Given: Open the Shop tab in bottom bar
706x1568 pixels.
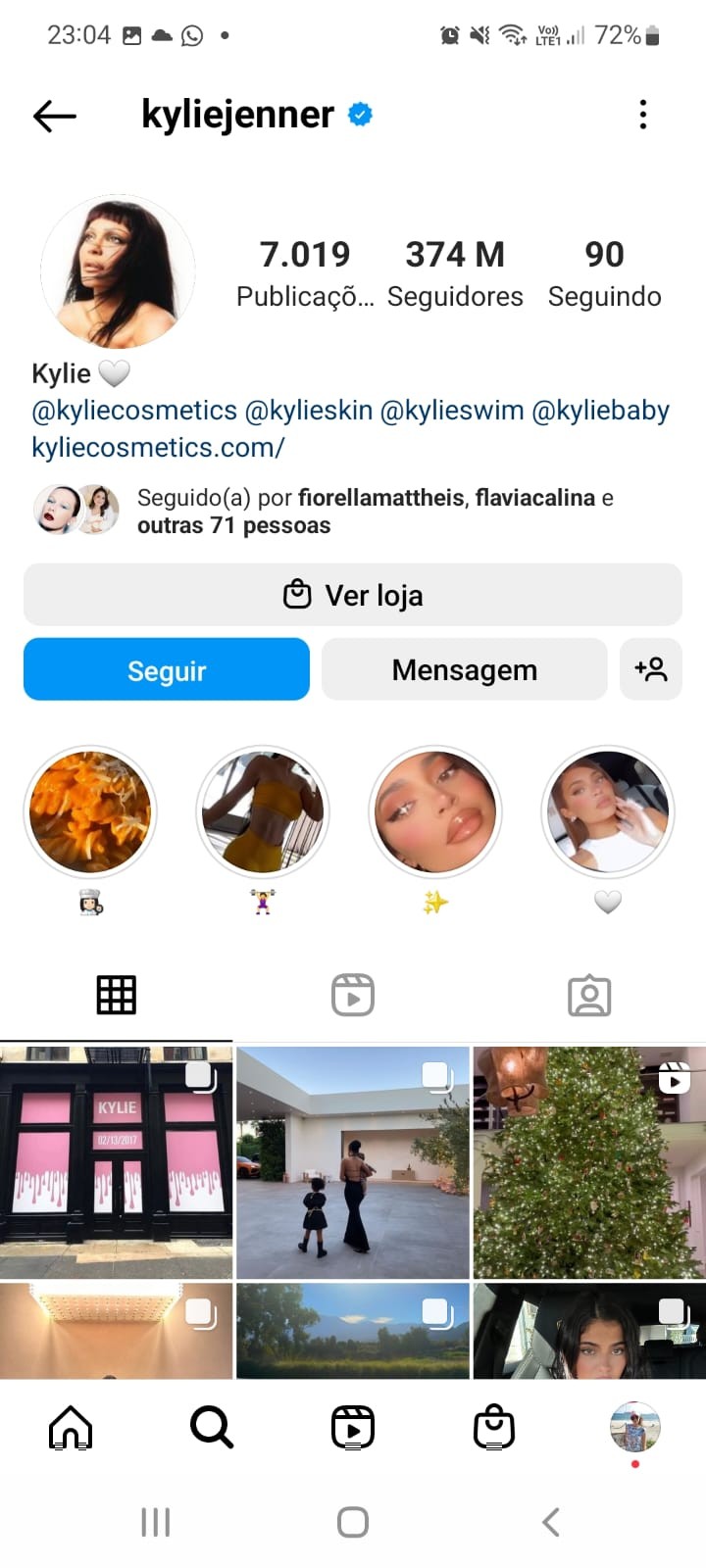Looking at the screenshot, I should click(494, 1428).
